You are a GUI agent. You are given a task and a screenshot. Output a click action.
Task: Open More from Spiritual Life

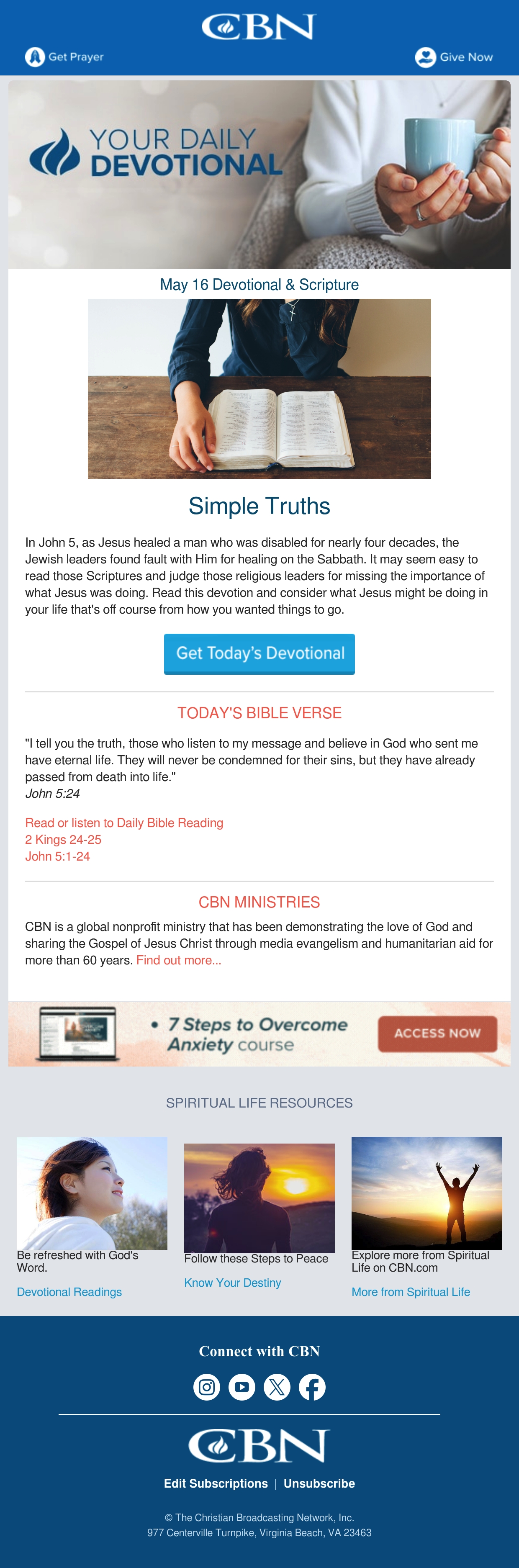(411, 1292)
